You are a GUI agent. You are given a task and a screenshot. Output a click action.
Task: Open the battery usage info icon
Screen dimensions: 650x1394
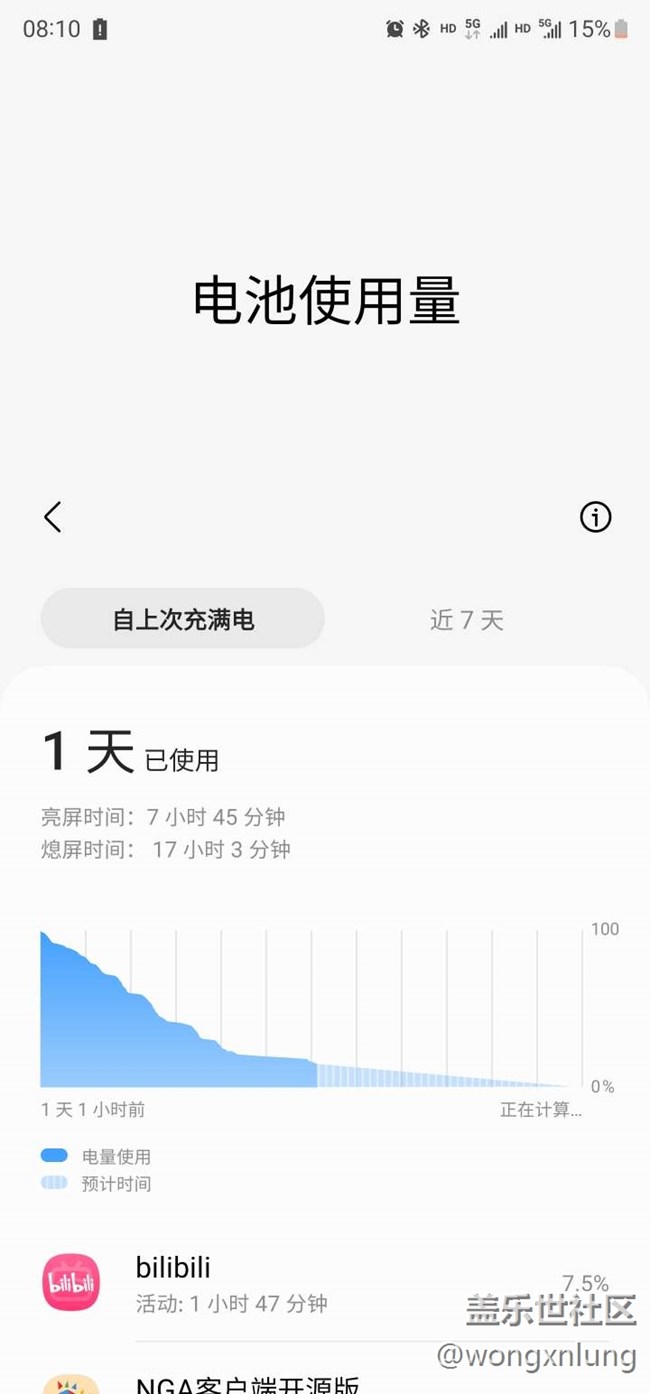(x=595, y=517)
